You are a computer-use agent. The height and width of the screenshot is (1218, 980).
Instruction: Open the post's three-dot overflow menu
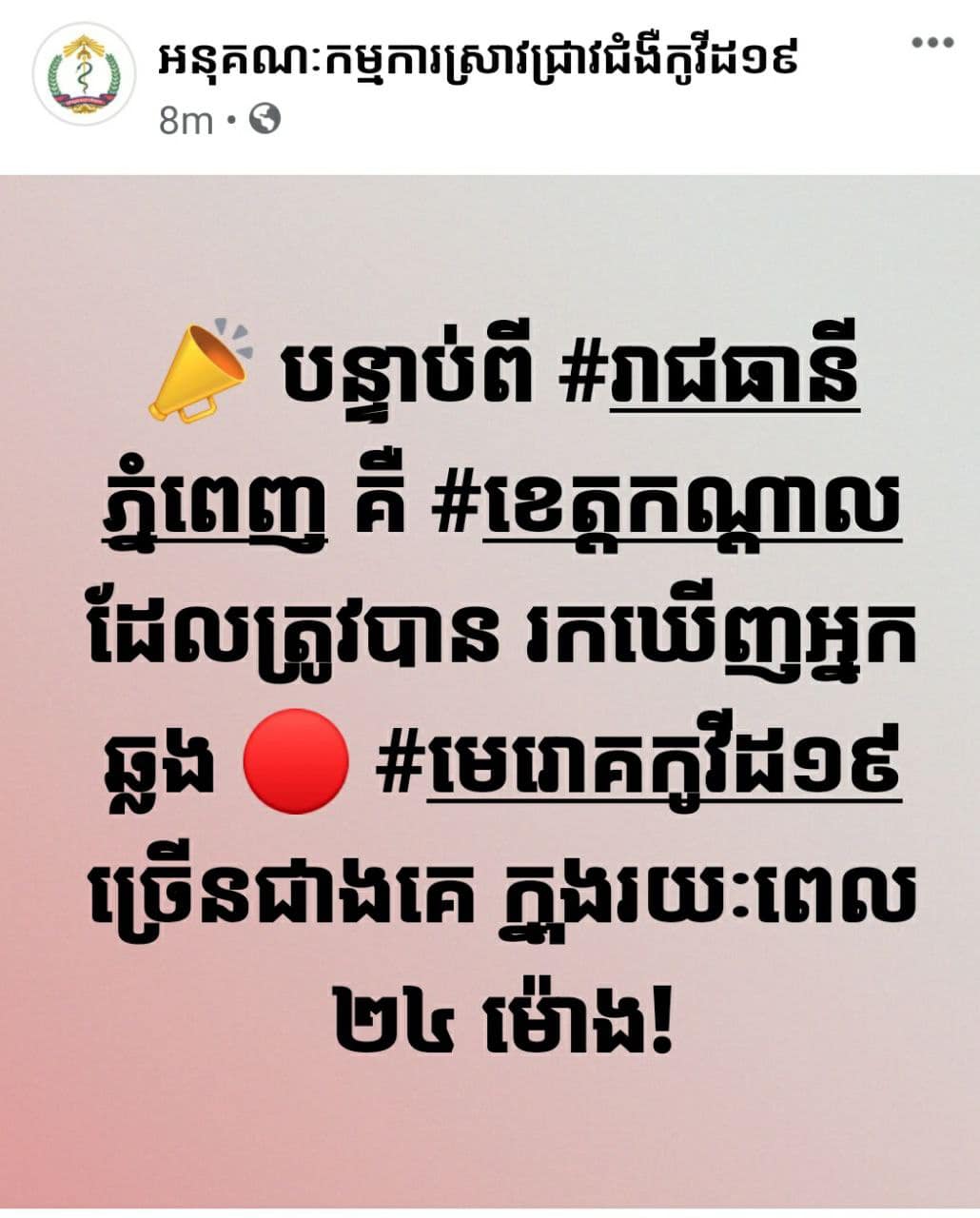[932, 42]
